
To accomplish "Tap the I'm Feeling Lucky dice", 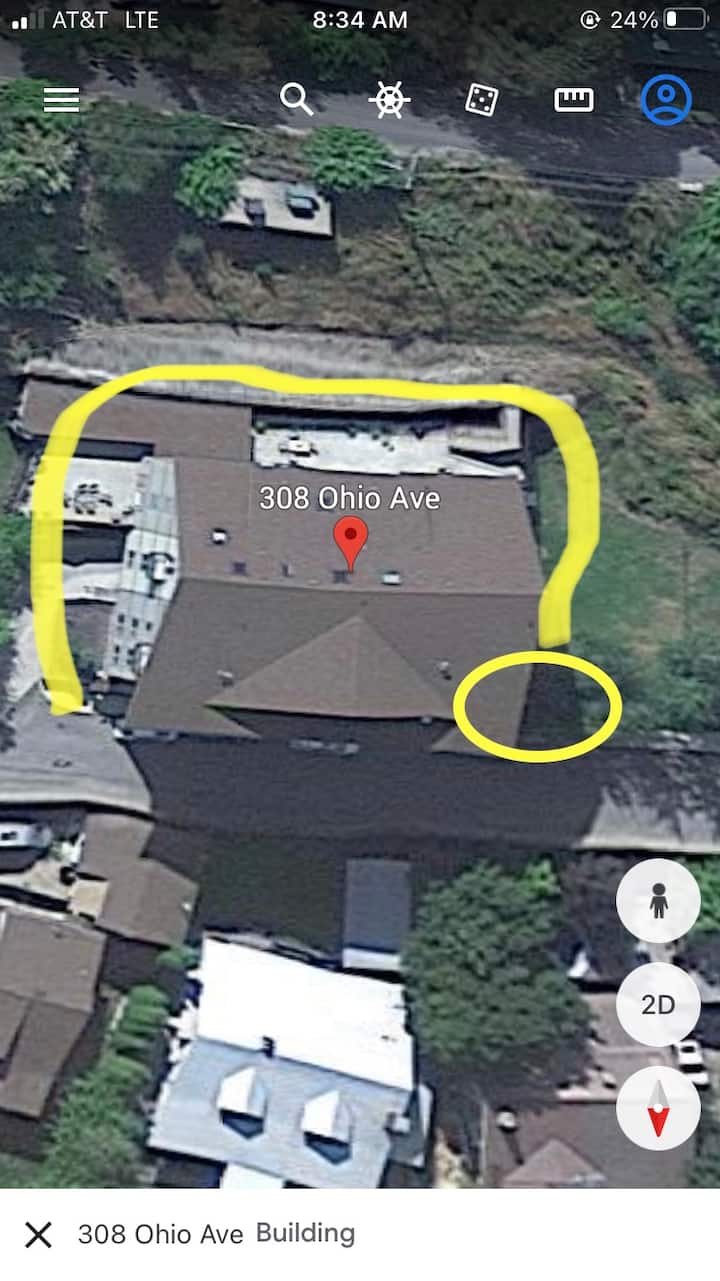I will pyautogui.click(x=482, y=99).
